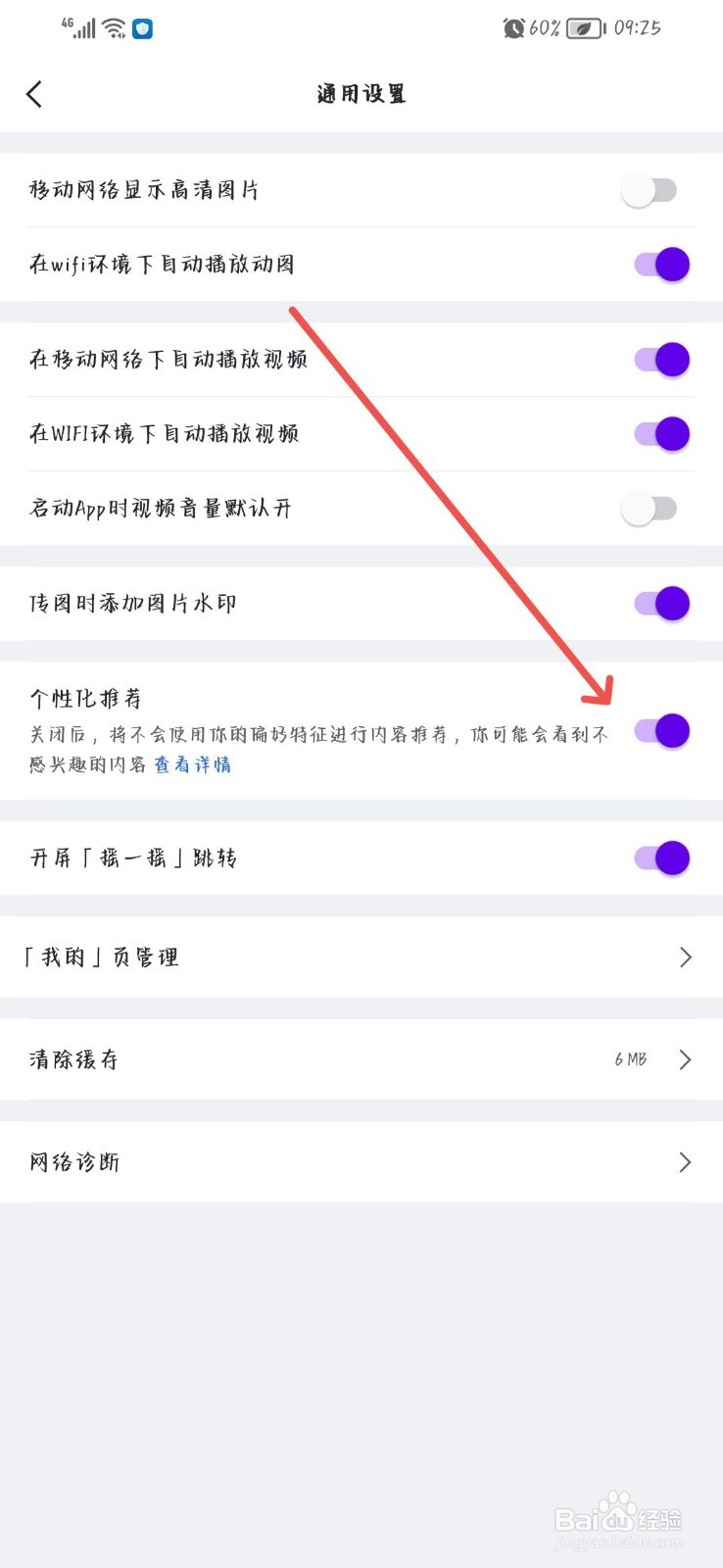Open the 查看详情 details link
Image resolution: width=723 pixels, height=1568 pixels.
[192, 764]
